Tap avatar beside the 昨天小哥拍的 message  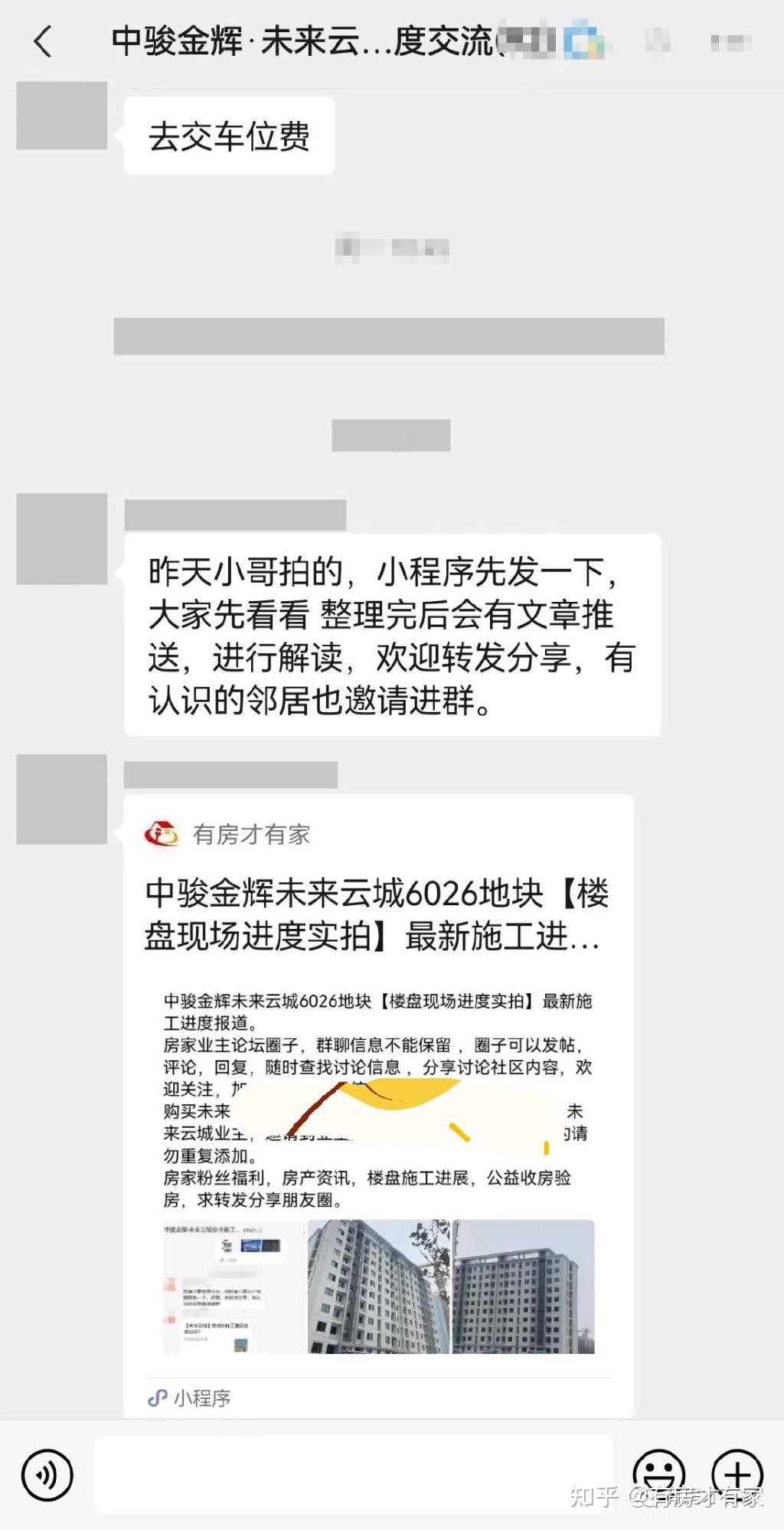click(62, 538)
